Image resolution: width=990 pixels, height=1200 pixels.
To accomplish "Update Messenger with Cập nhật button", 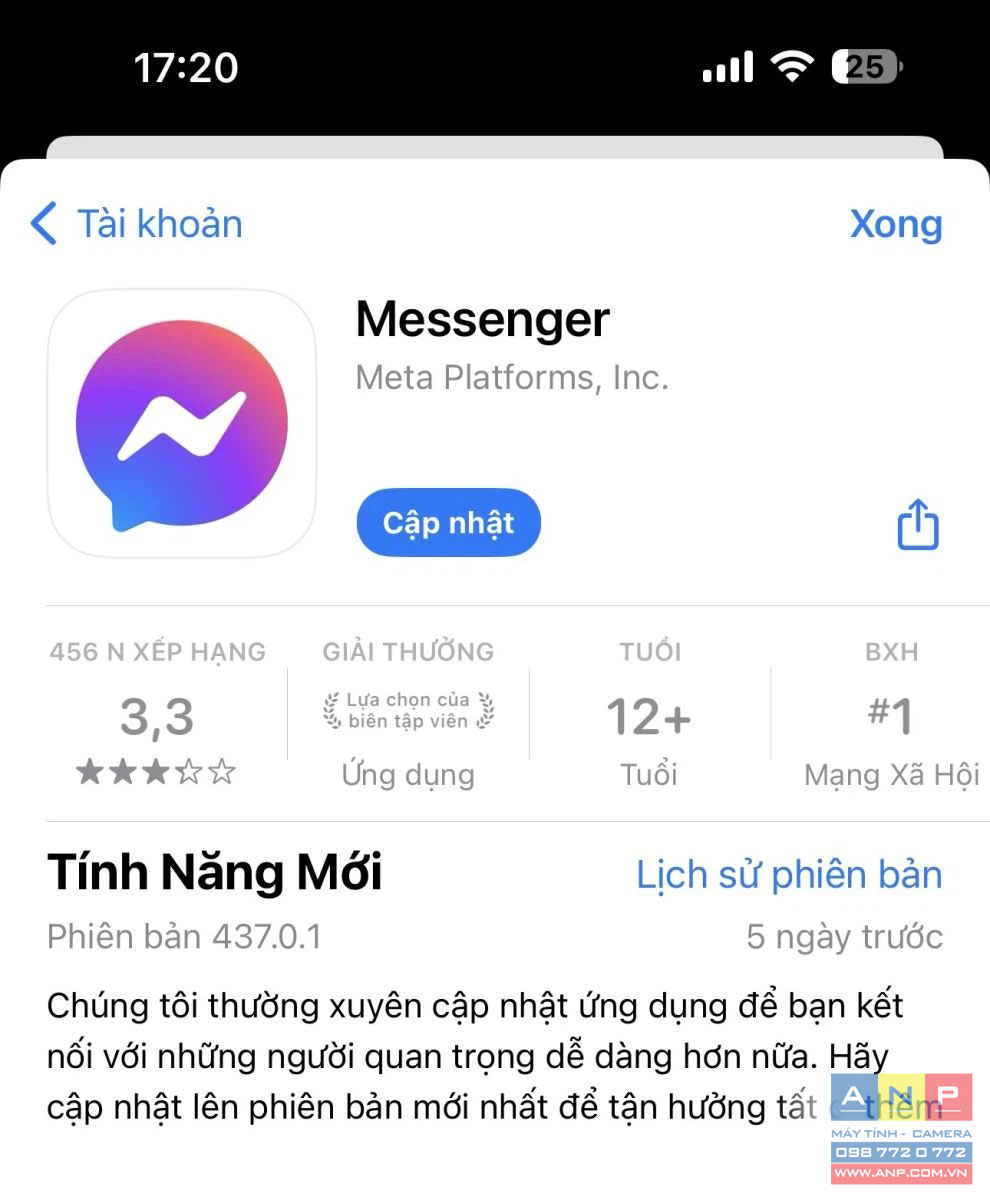I will pyautogui.click(x=448, y=523).
